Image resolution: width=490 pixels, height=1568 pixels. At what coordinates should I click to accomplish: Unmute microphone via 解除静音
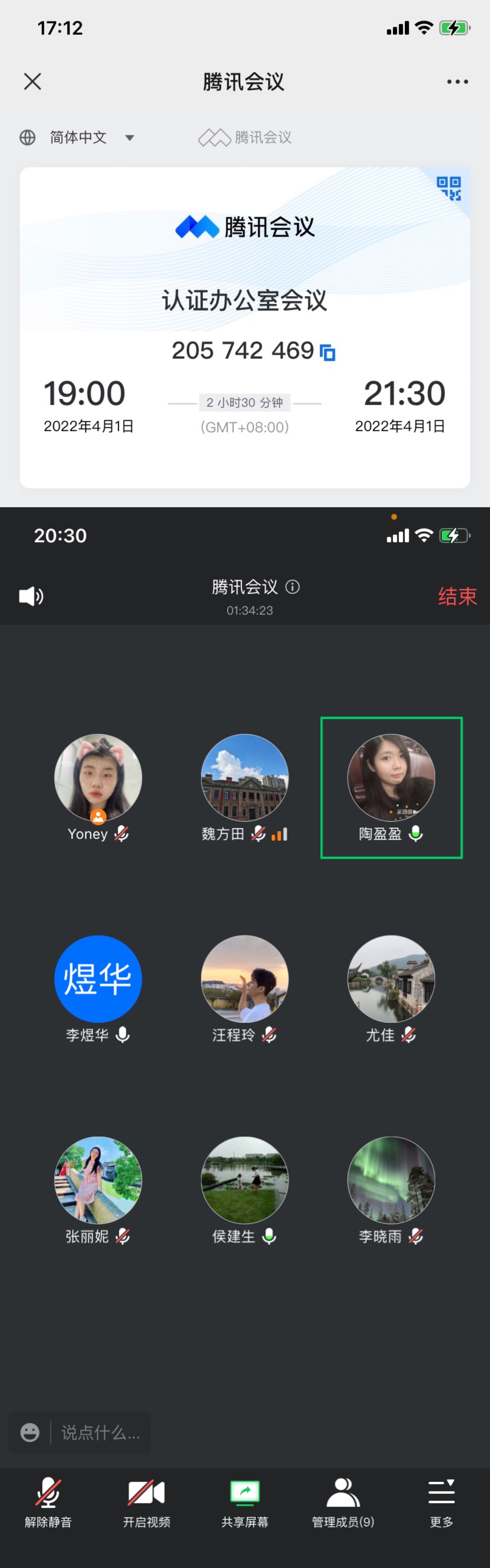click(x=48, y=1501)
